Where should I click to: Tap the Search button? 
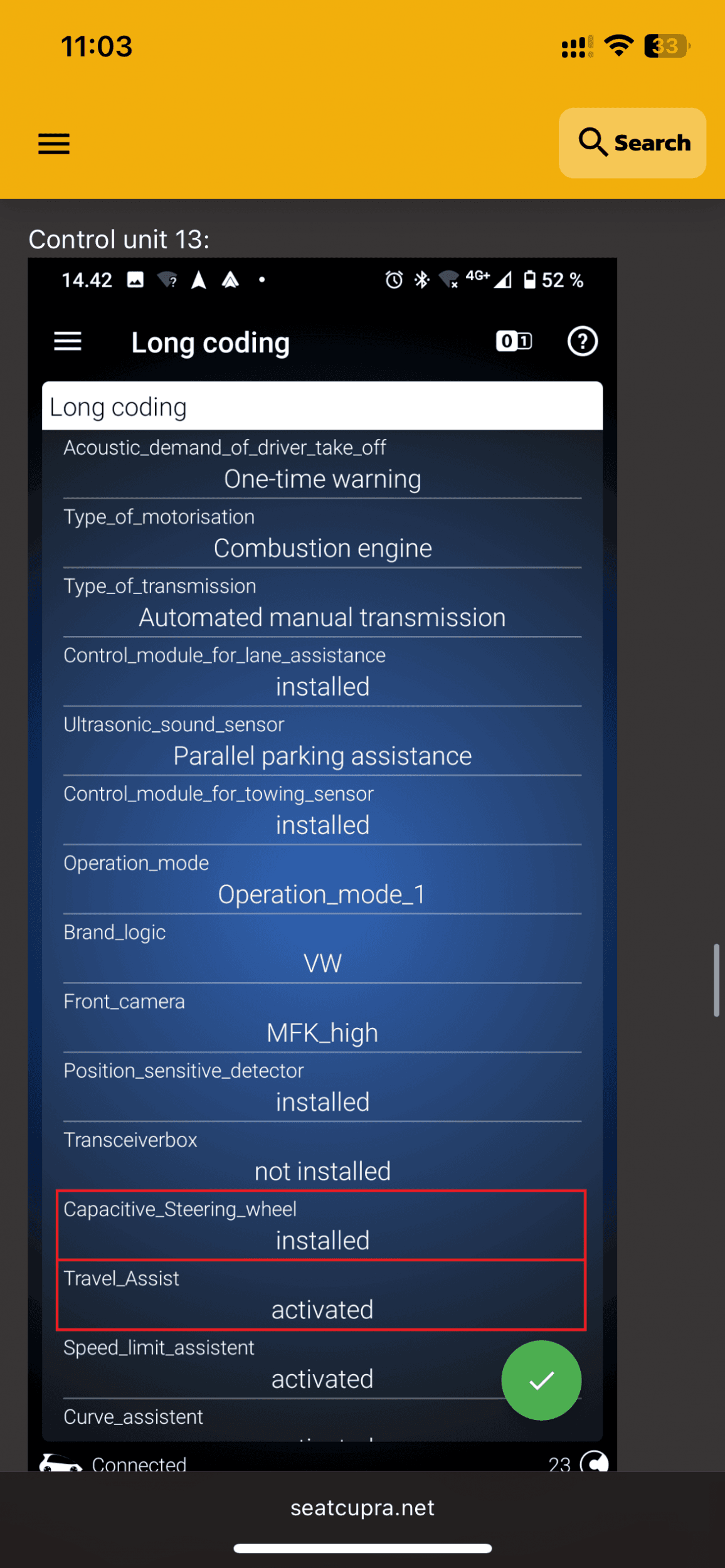pyautogui.click(x=632, y=143)
